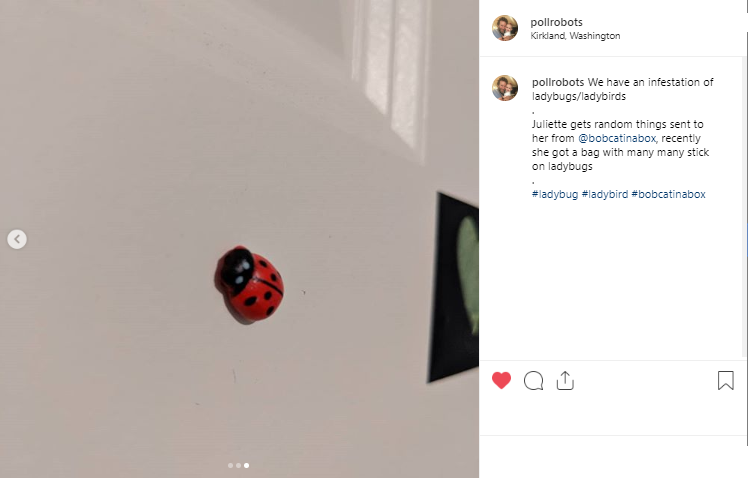Tap pollrobots username in the caption
Viewport: 748px width, 478px height.
click(x=557, y=82)
